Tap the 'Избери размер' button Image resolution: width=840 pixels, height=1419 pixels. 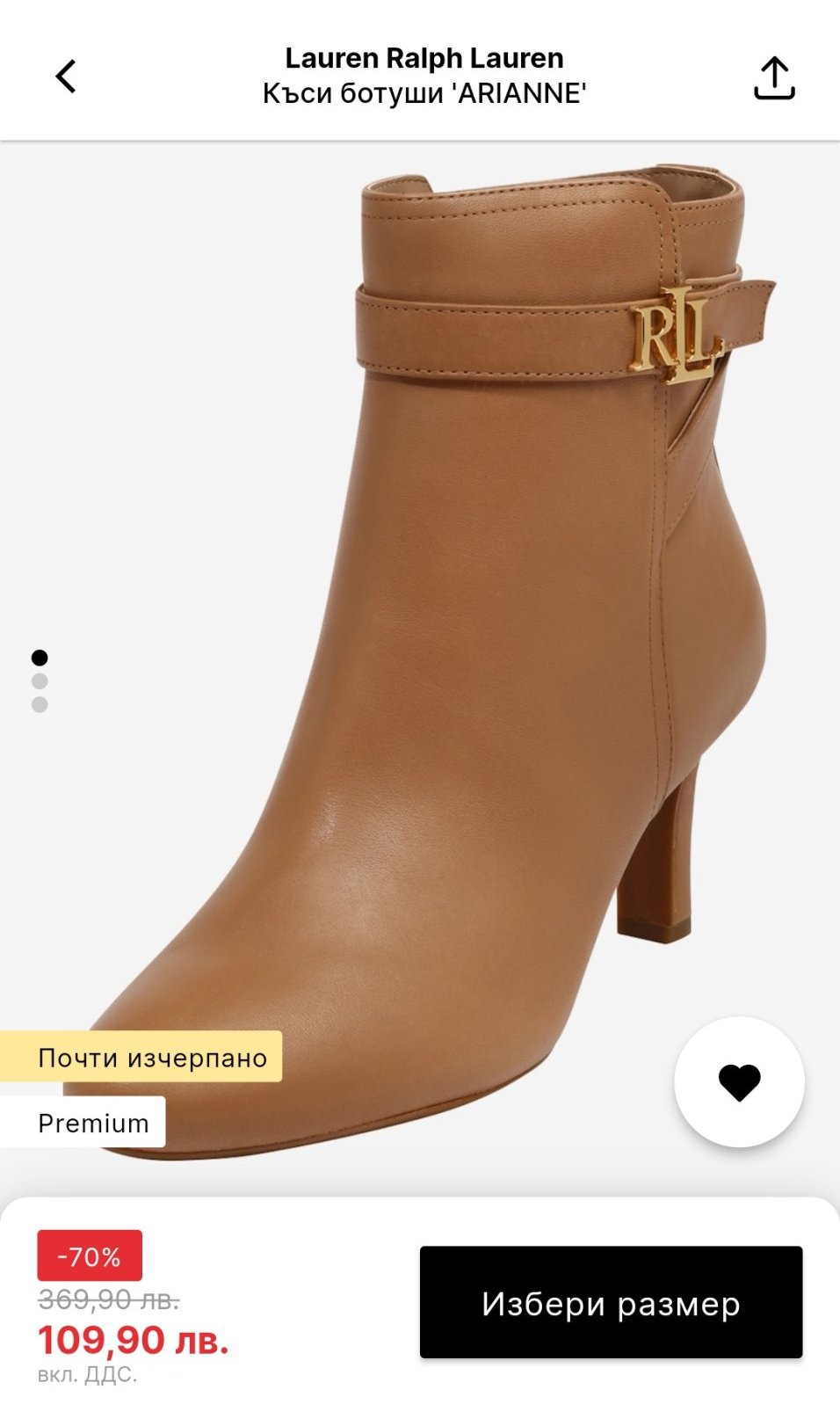coord(611,1302)
